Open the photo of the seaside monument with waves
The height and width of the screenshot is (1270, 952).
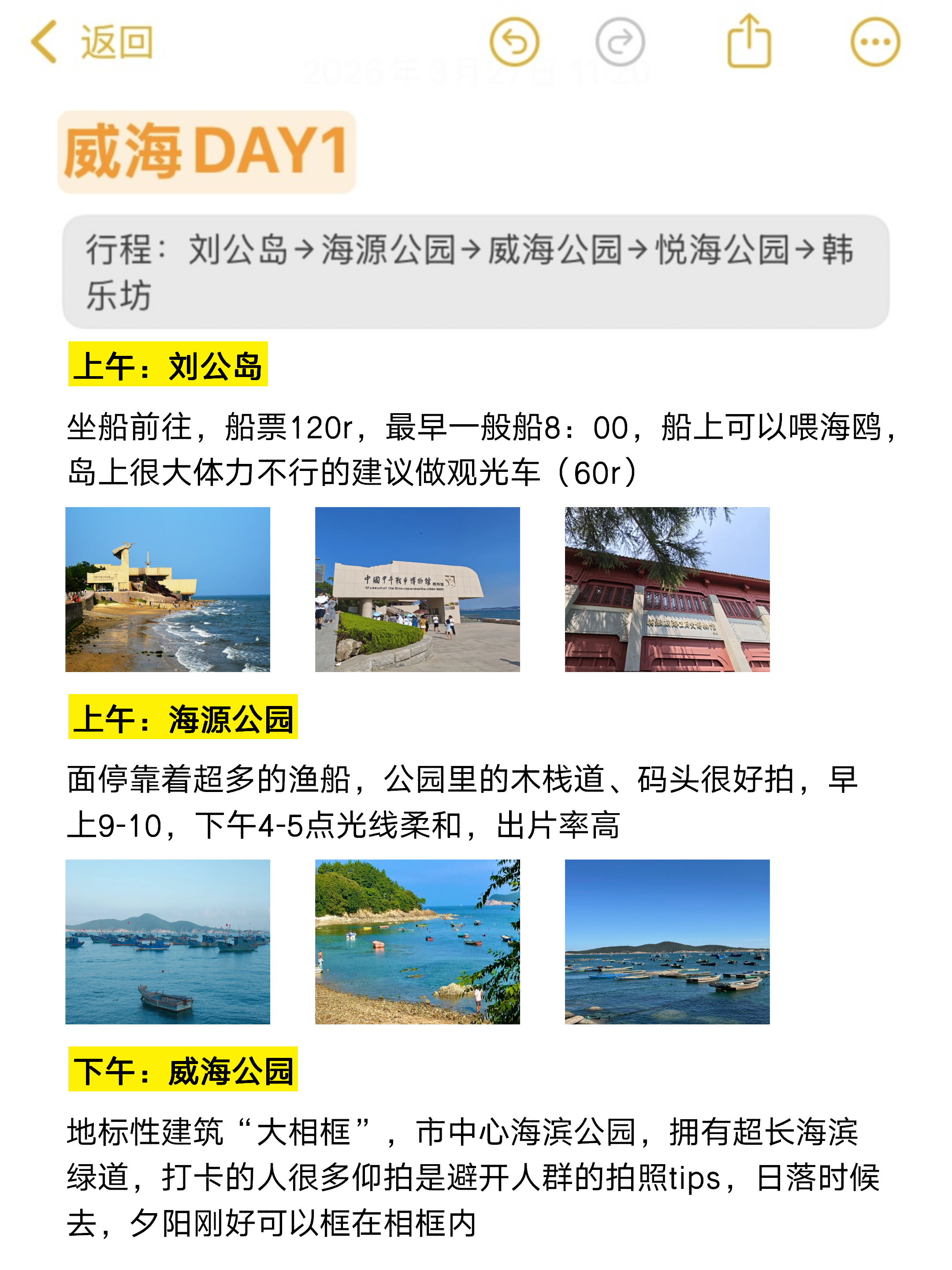click(167, 589)
